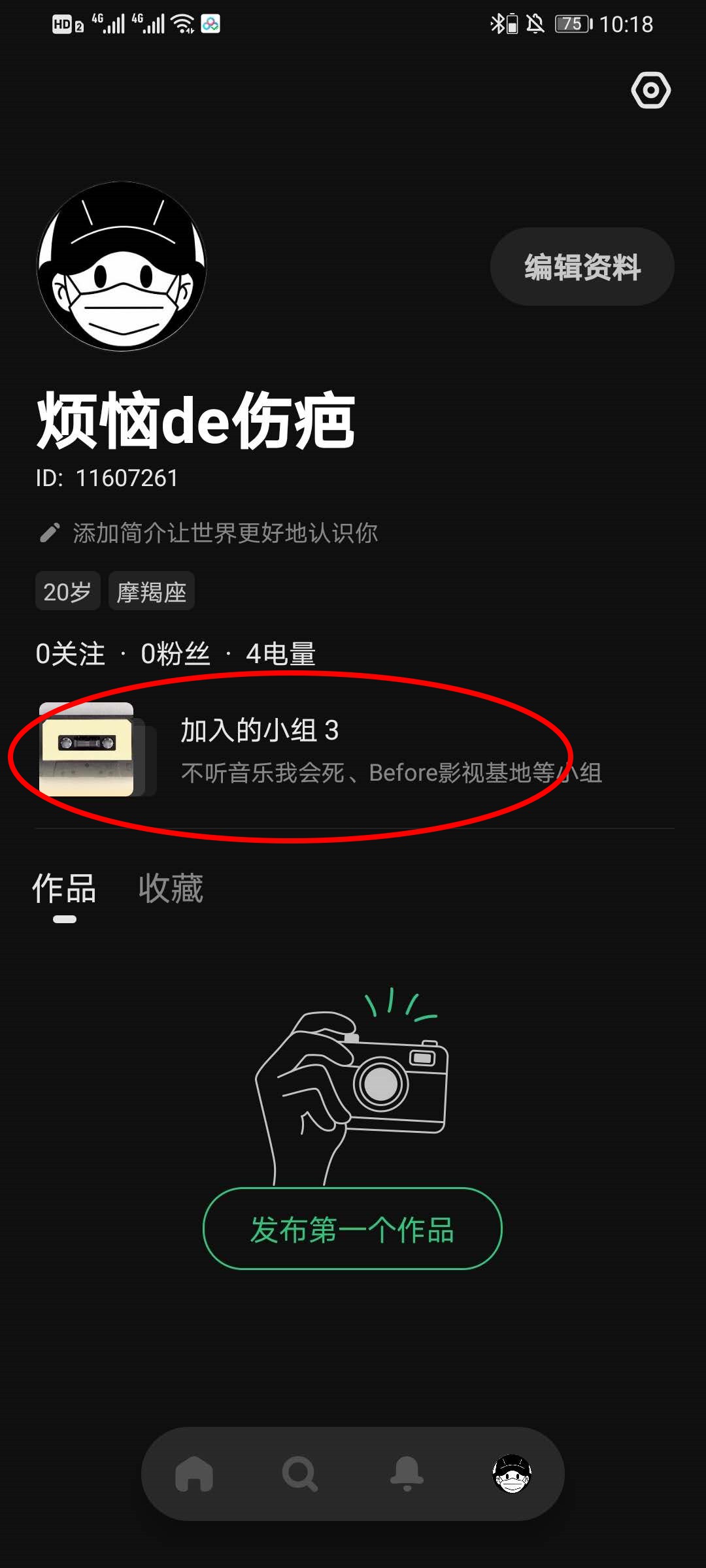Switch to the 收藏 tab
The height and width of the screenshot is (1568, 706).
pyautogui.click(x=171, y=889)
